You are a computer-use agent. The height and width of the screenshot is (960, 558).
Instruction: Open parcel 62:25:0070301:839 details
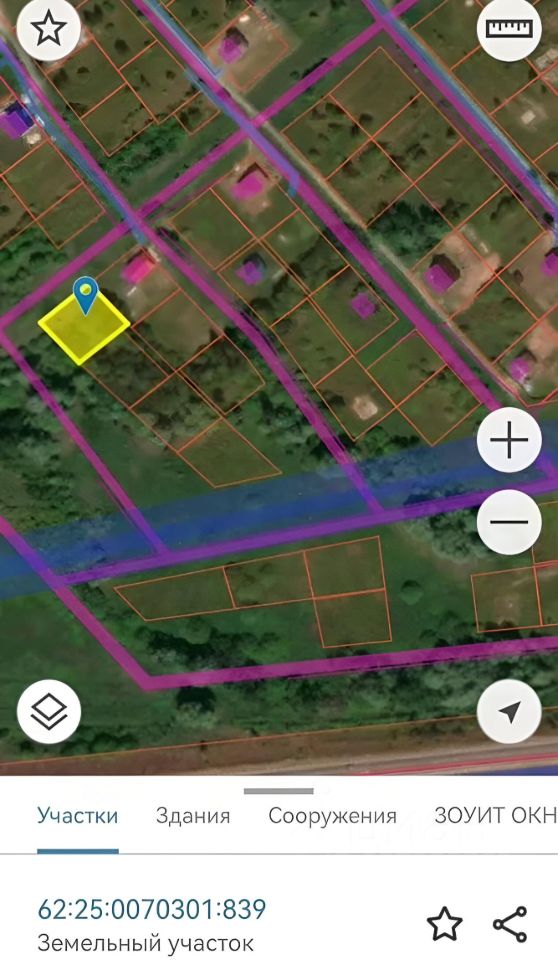click(152, 909)
